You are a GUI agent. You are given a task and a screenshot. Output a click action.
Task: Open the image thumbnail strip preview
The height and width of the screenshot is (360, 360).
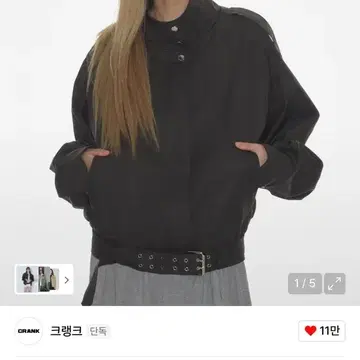coord(44,279)
